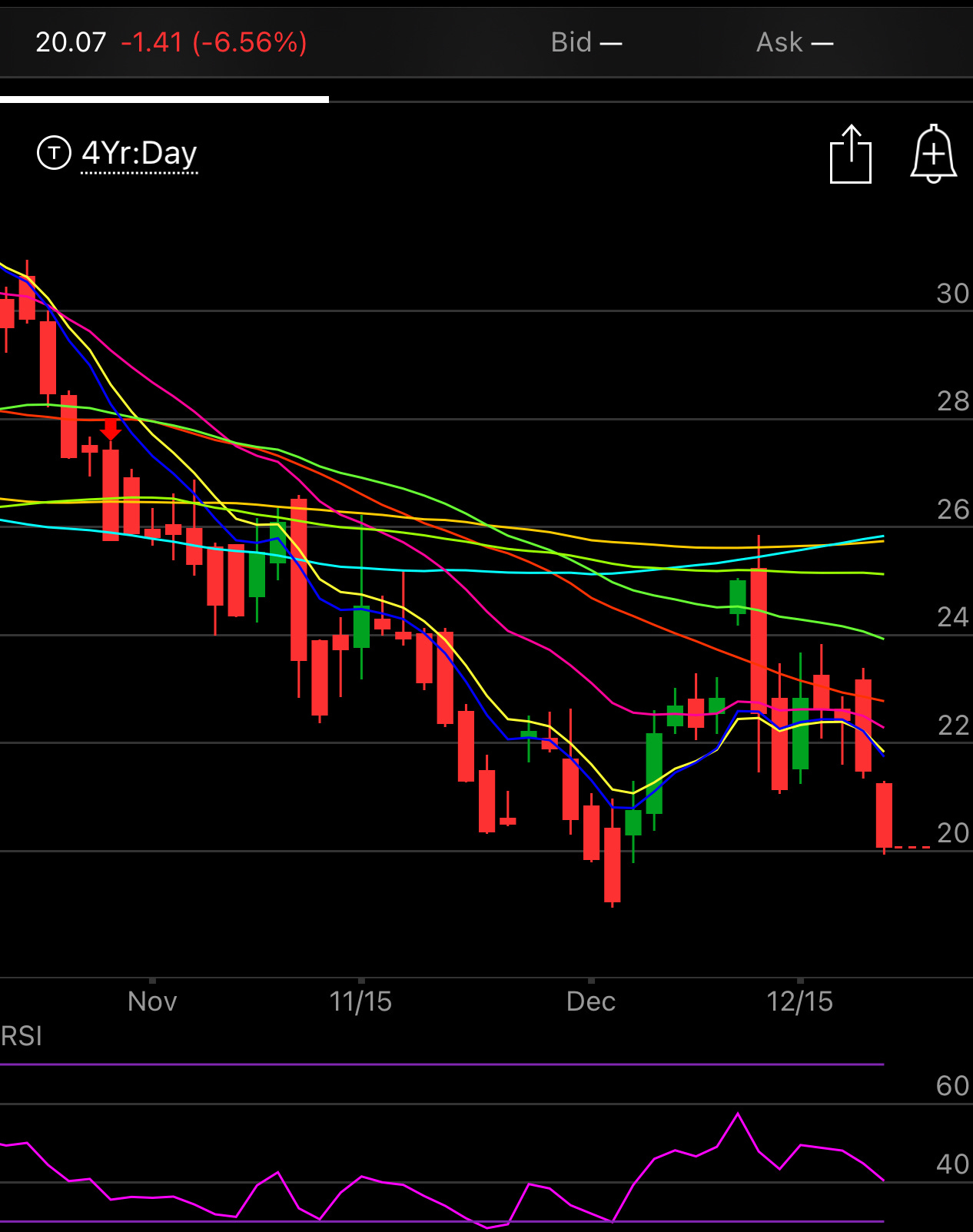
Task: Share this stock chart
Action: click(850, 154)
